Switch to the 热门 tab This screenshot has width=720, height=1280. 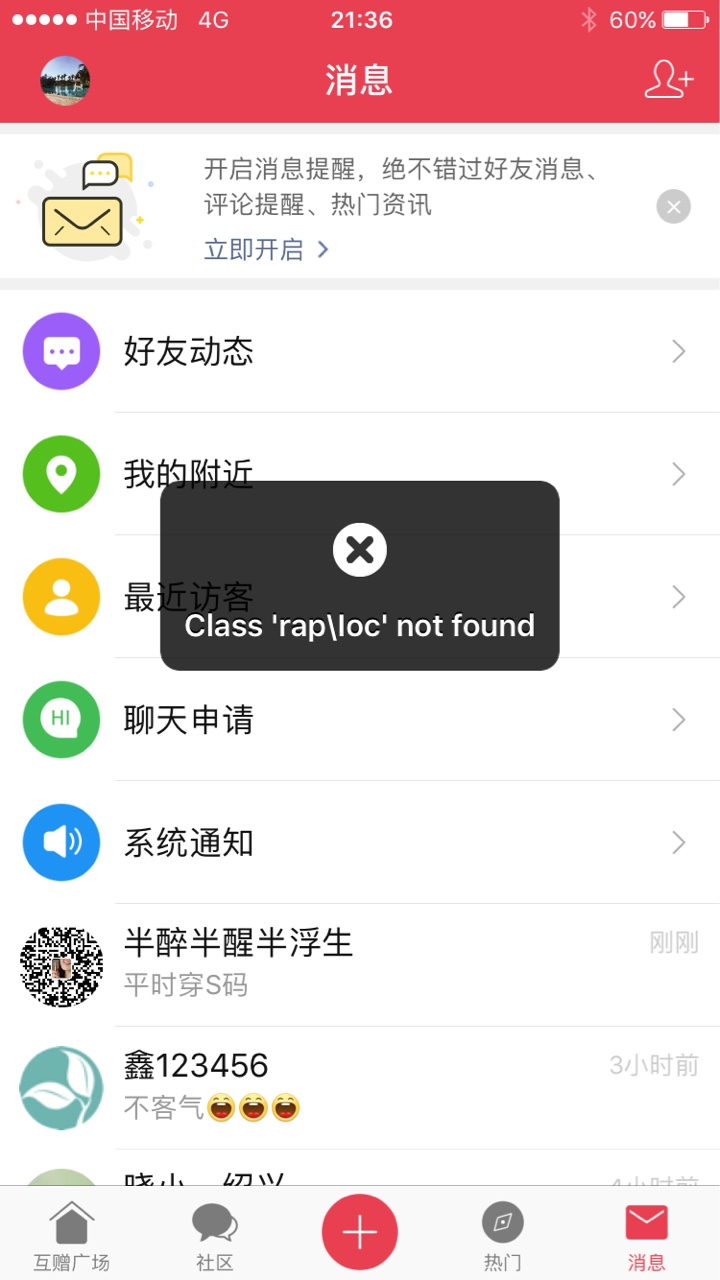(x=503, y=1236)
